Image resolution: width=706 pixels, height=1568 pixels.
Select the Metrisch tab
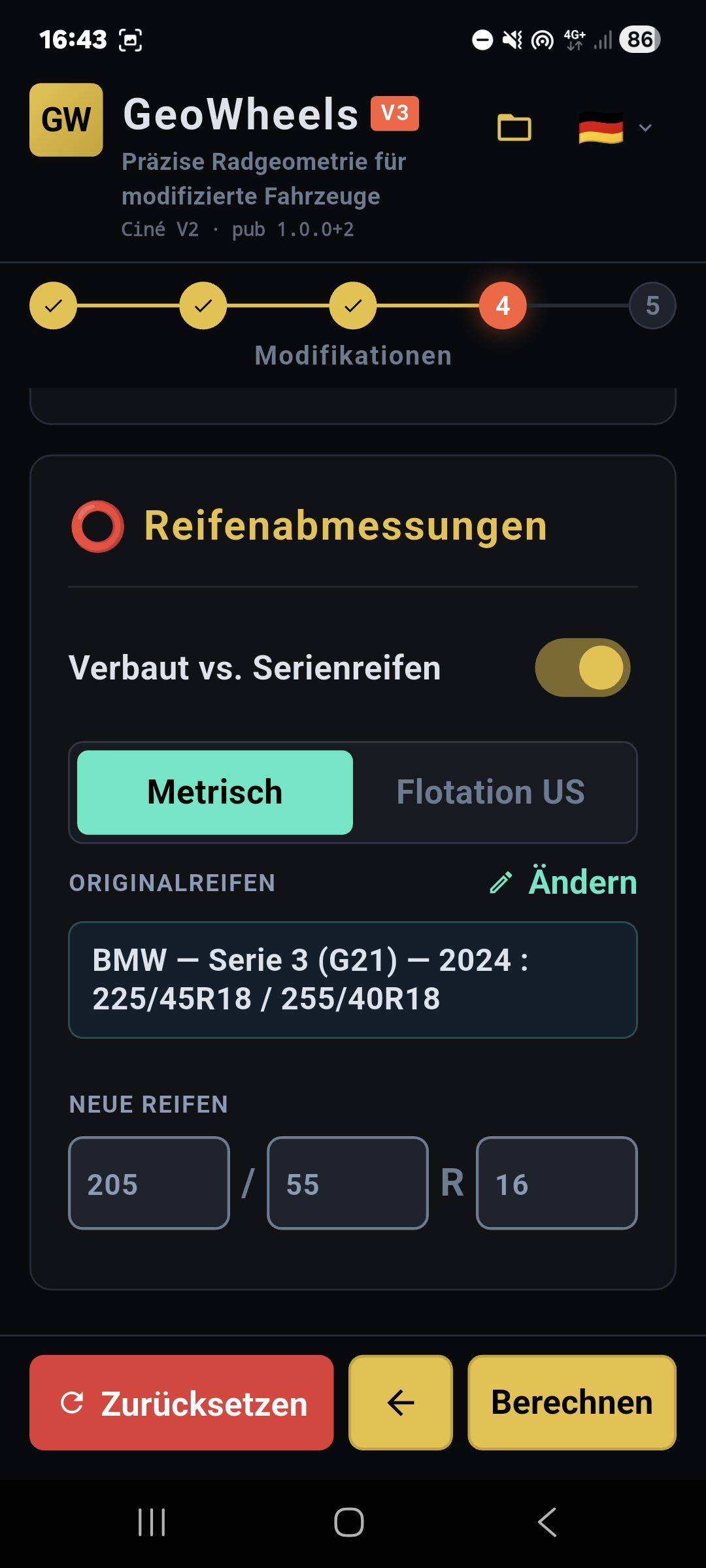tap(214, 792)
